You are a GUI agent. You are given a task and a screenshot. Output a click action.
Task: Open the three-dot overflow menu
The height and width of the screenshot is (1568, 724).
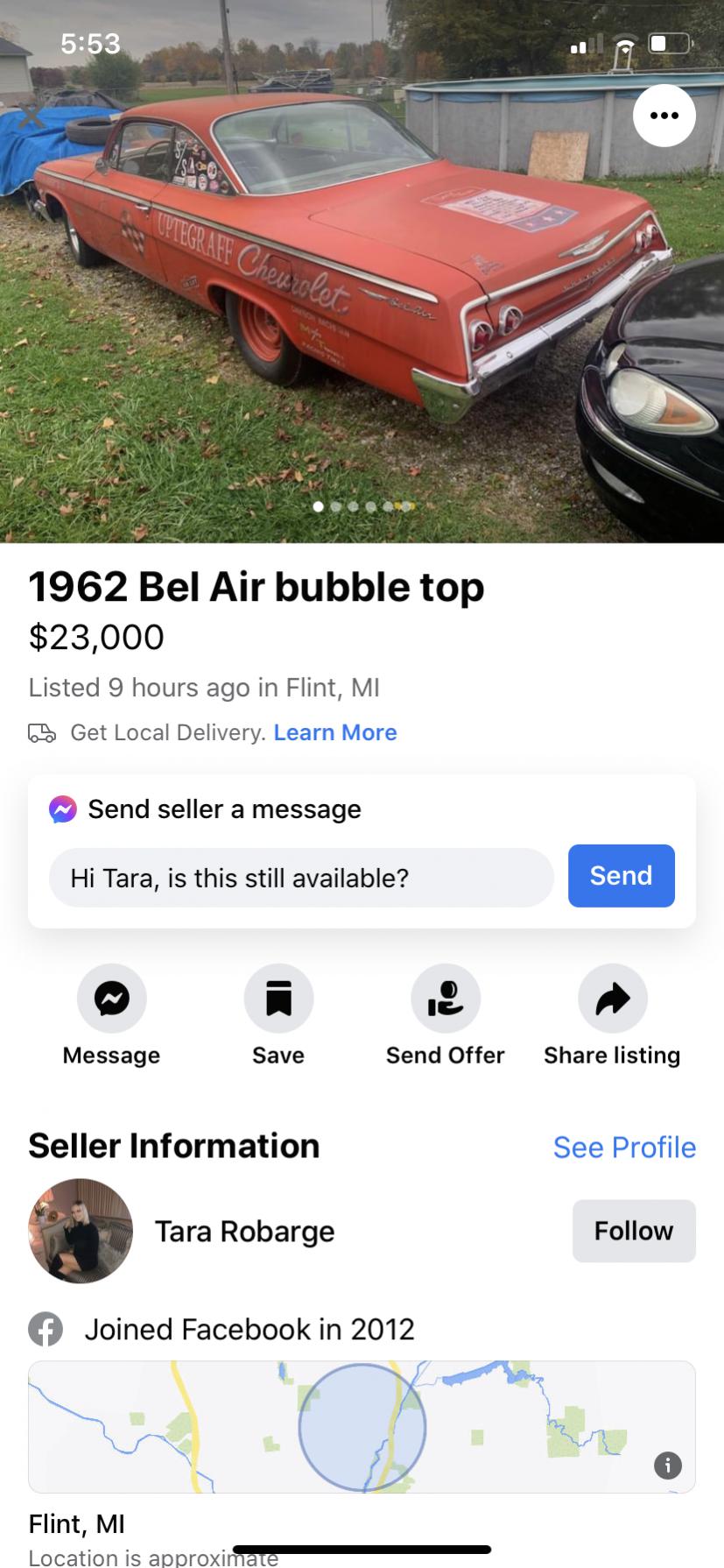(664, 116)
